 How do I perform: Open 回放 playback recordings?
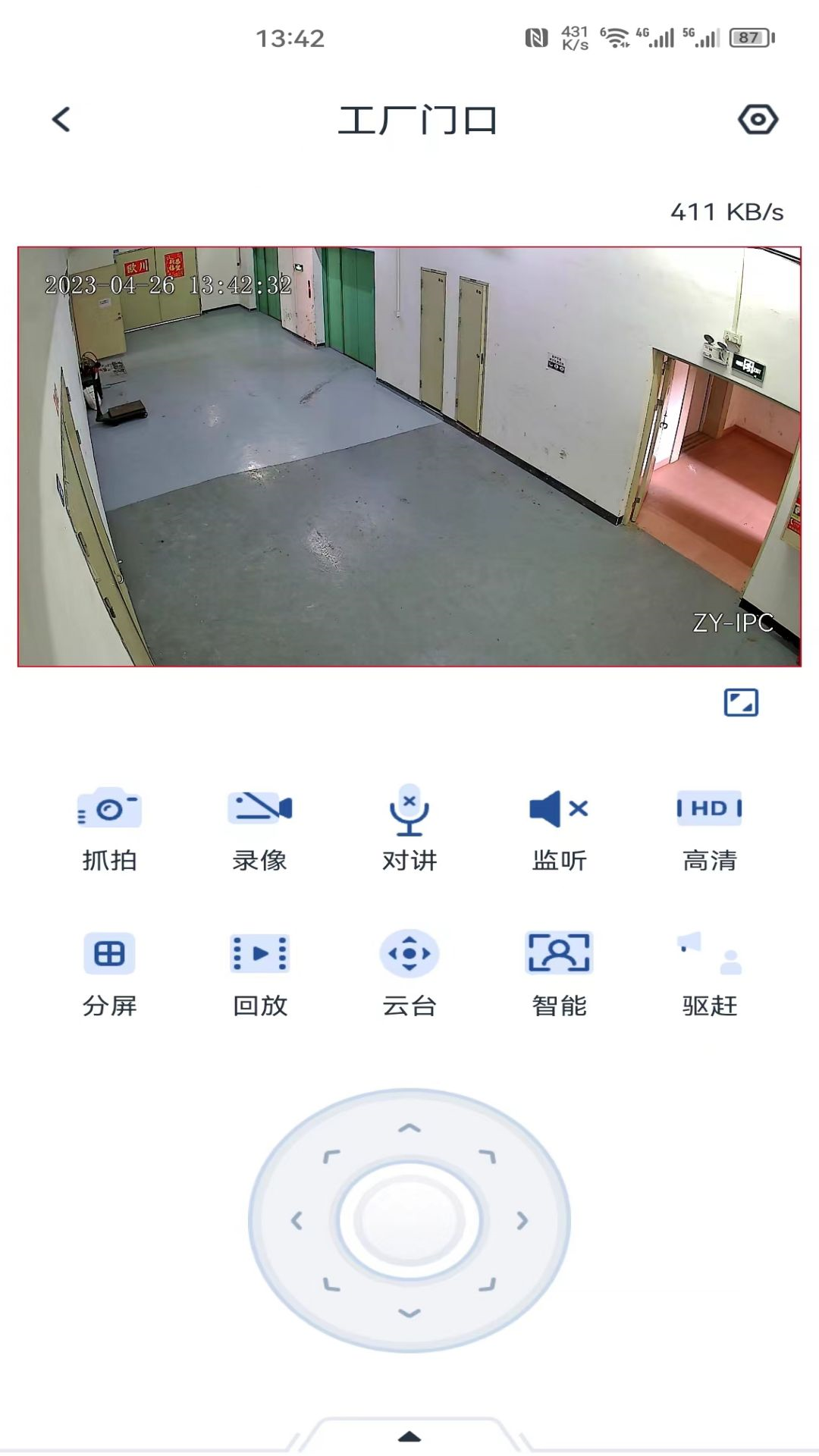click(259, 973)
